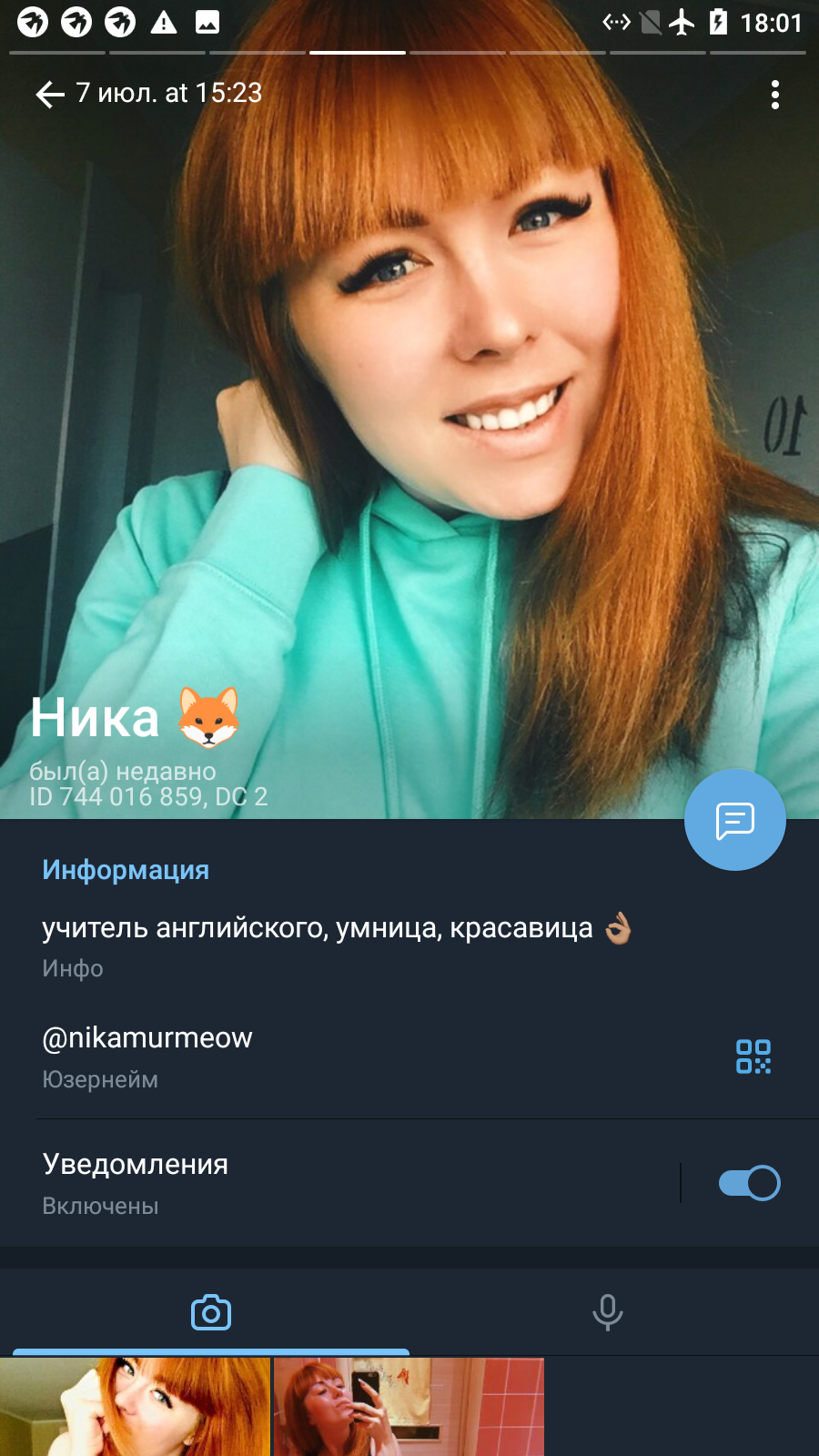This screenshot has height=1456, width=819.
Task: Start a chat with the message button
Action: tap(735, 820)
